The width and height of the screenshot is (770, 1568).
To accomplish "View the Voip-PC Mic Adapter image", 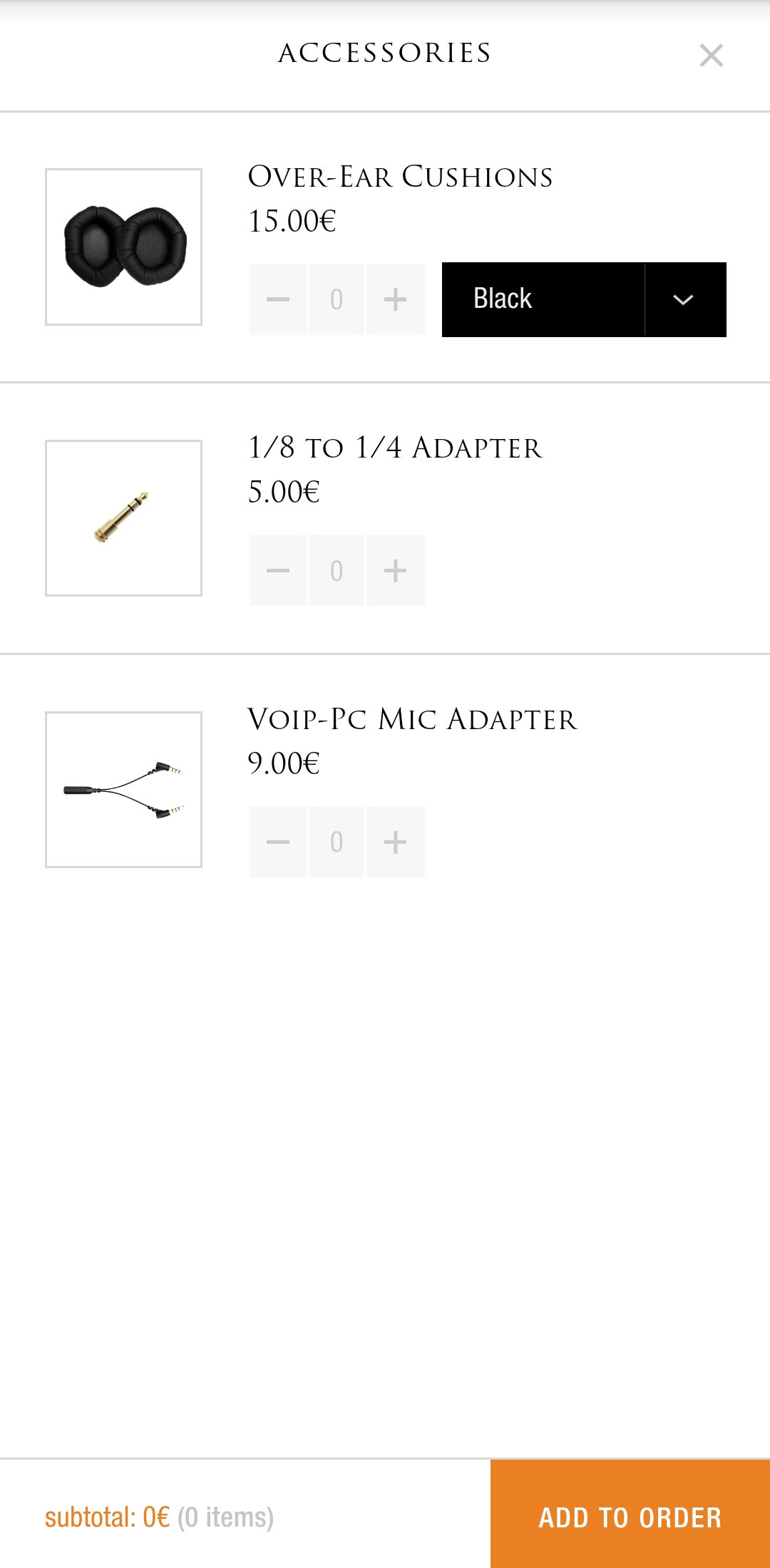I will (x=123, y=790).
